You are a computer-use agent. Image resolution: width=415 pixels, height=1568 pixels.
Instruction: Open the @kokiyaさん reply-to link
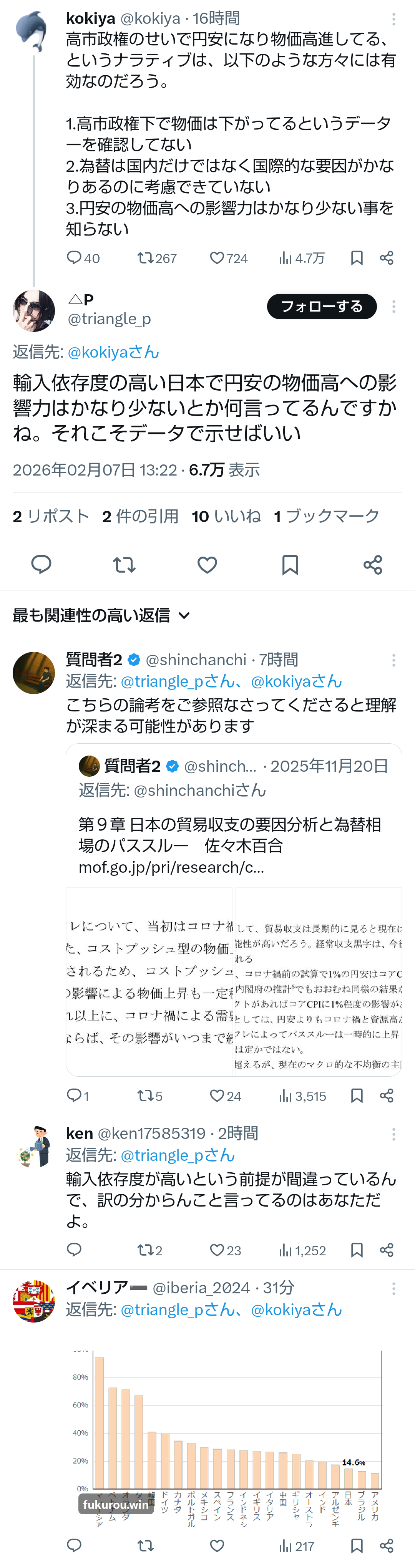113,352
